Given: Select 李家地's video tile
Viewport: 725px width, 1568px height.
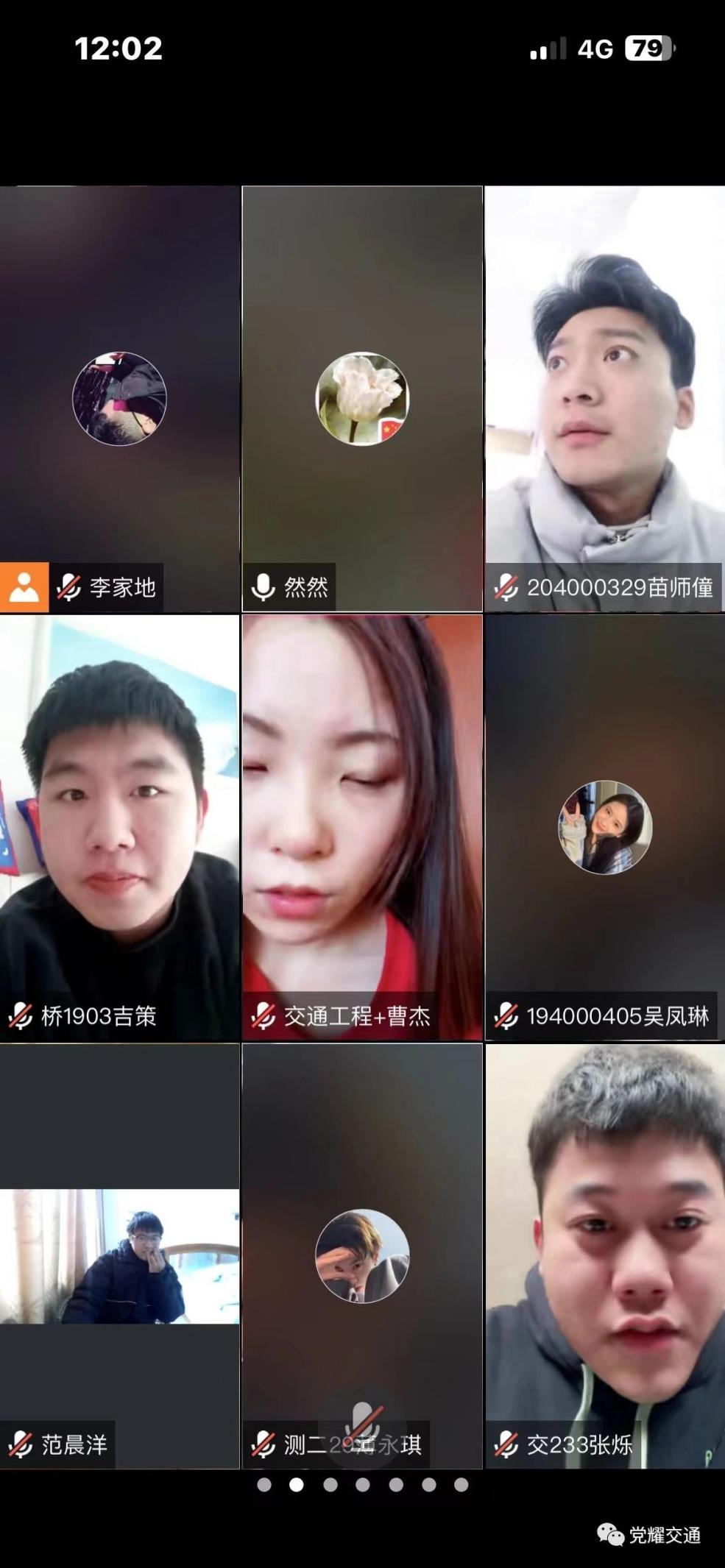Looking at the screenshot, I should 119,398.
